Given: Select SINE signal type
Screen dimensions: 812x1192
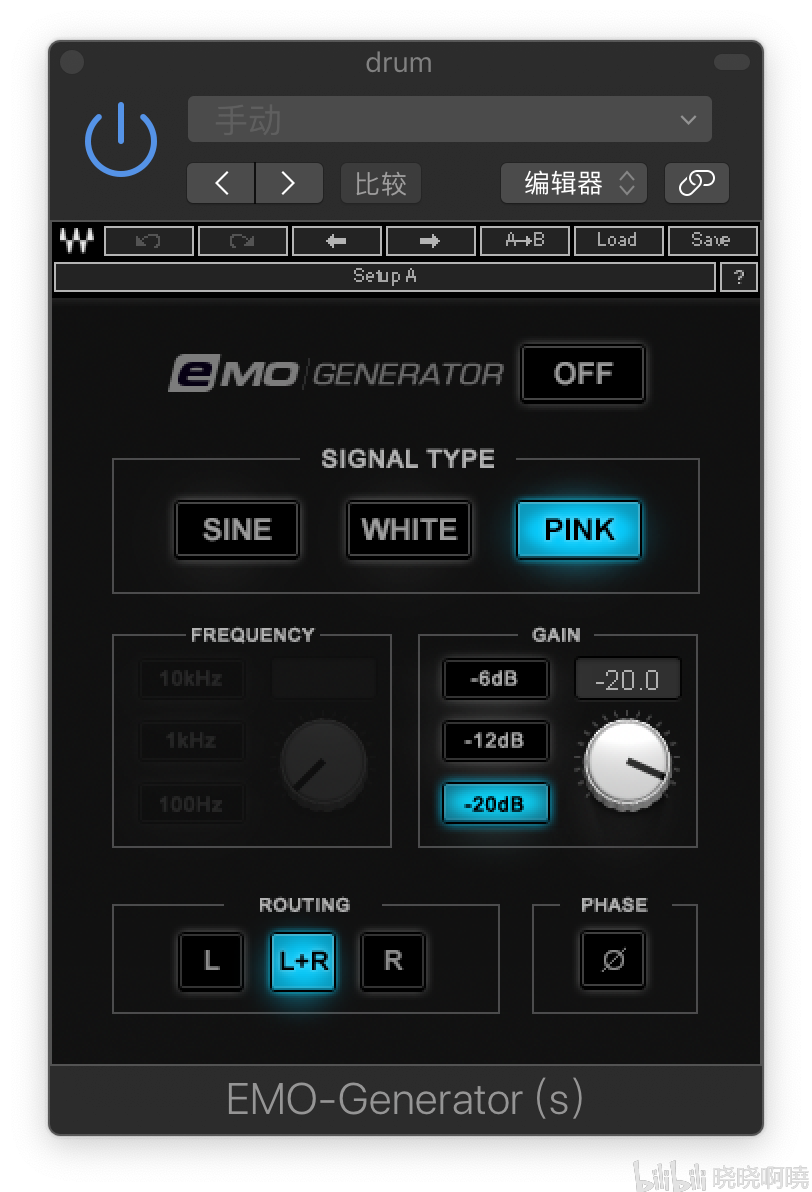Looking at the screenshot, I should 237,529.
